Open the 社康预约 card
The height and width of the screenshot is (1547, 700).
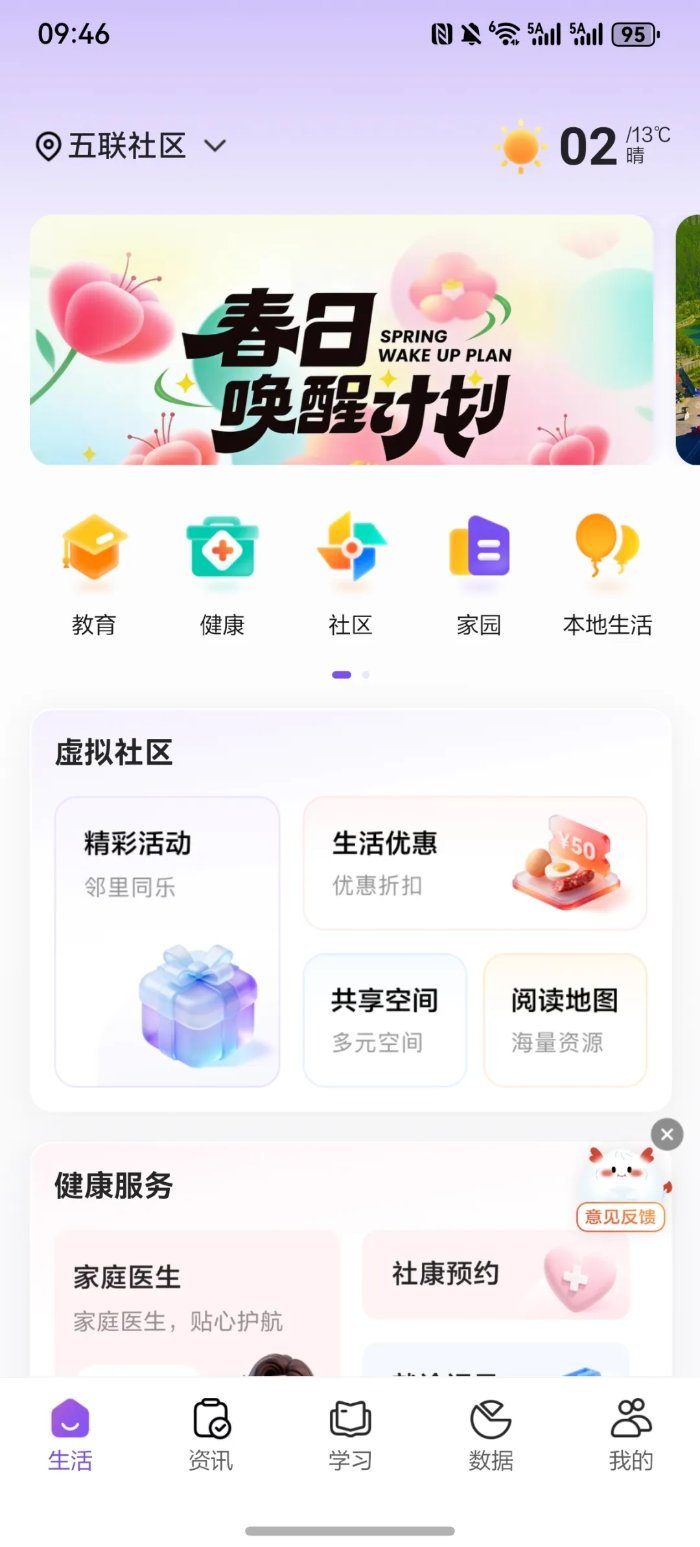[x=495, y=1274]
